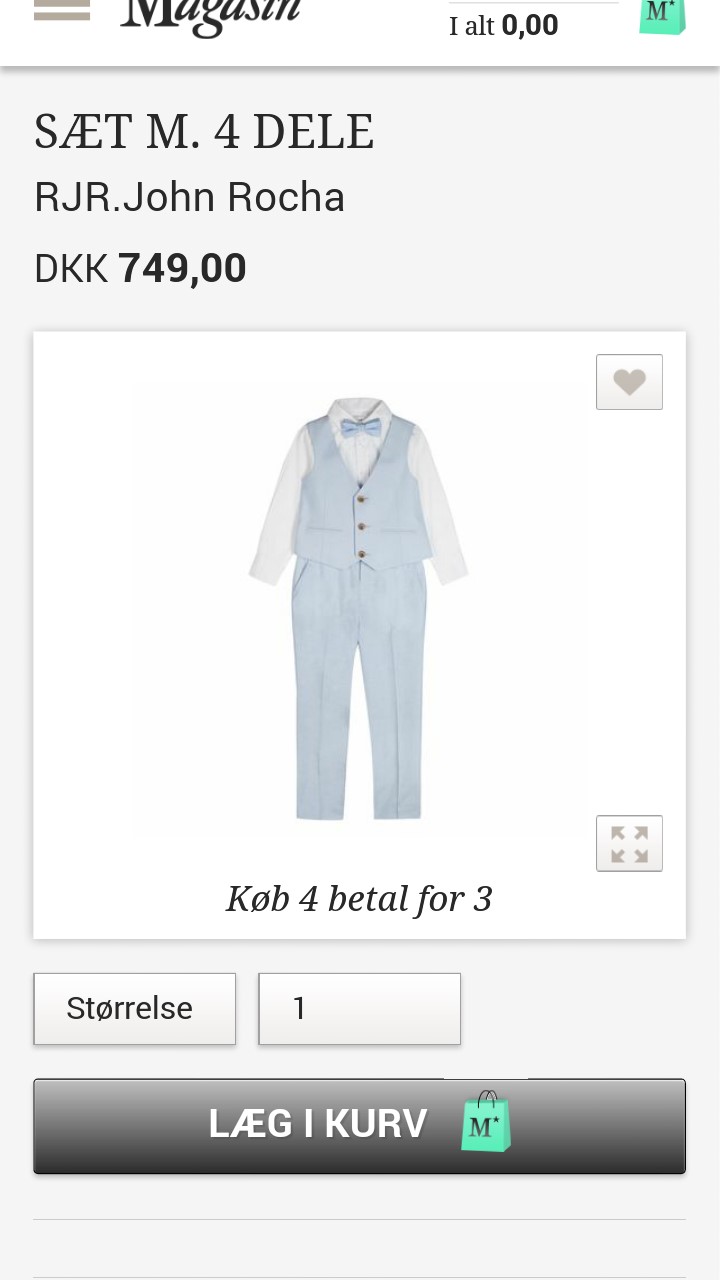Add product to favorites with heart icon

(x=629, y=382)
